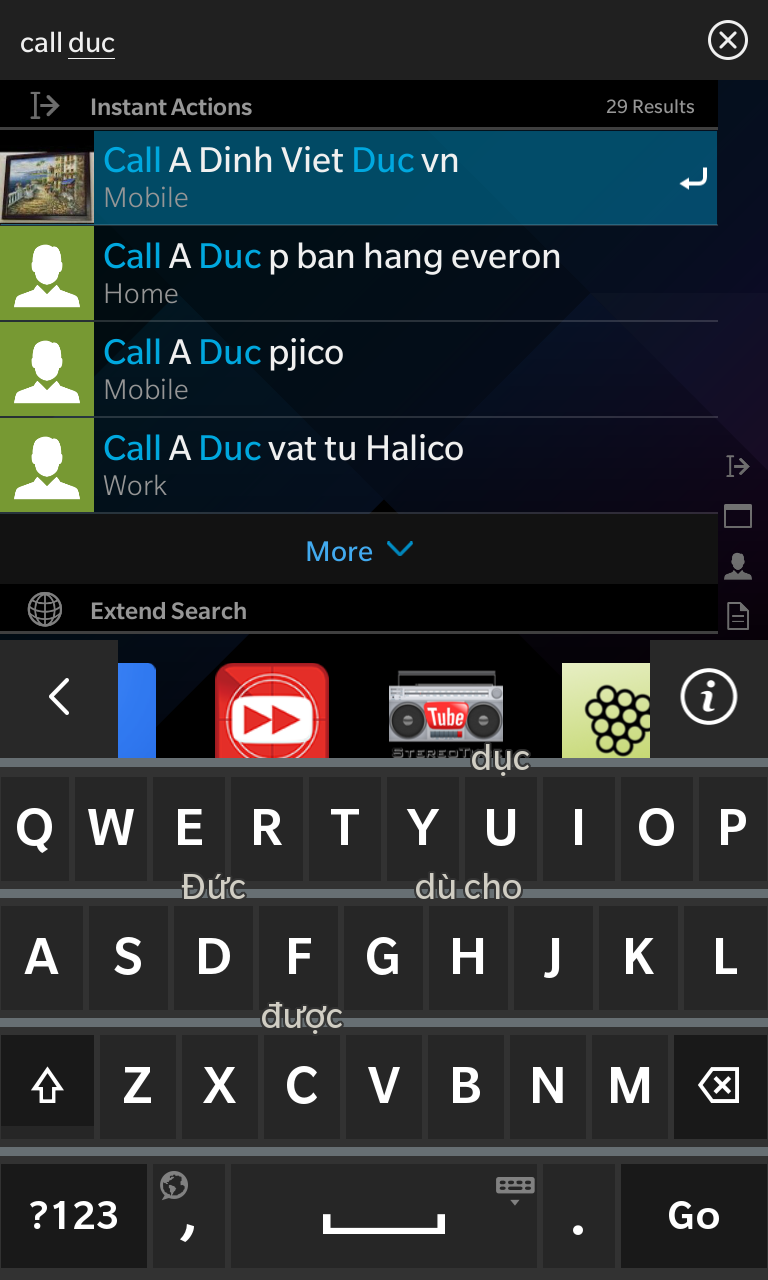Open the green grape cluster app icon
This screenshot has height=1280, width=768.
pos(606,710)
